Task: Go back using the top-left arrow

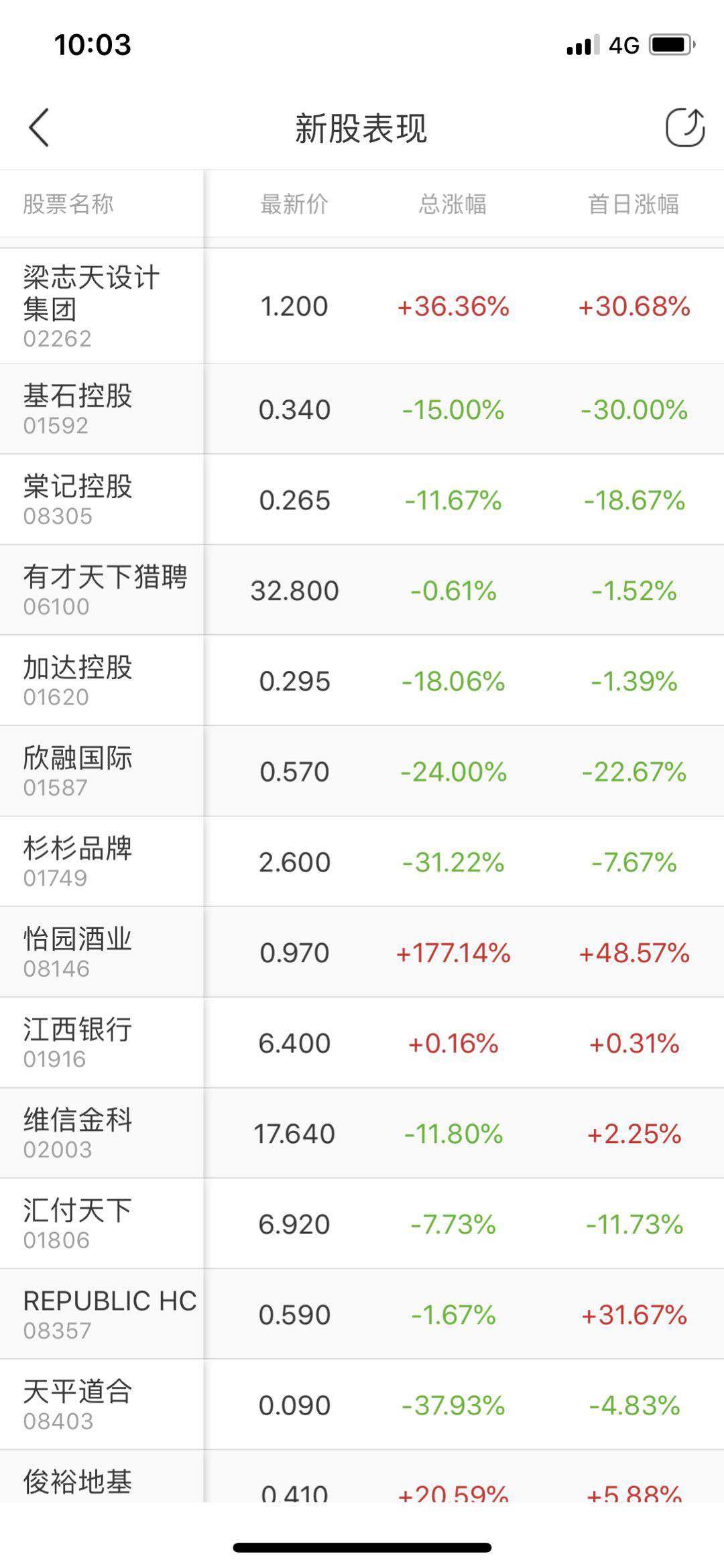Action: point(39,127)
